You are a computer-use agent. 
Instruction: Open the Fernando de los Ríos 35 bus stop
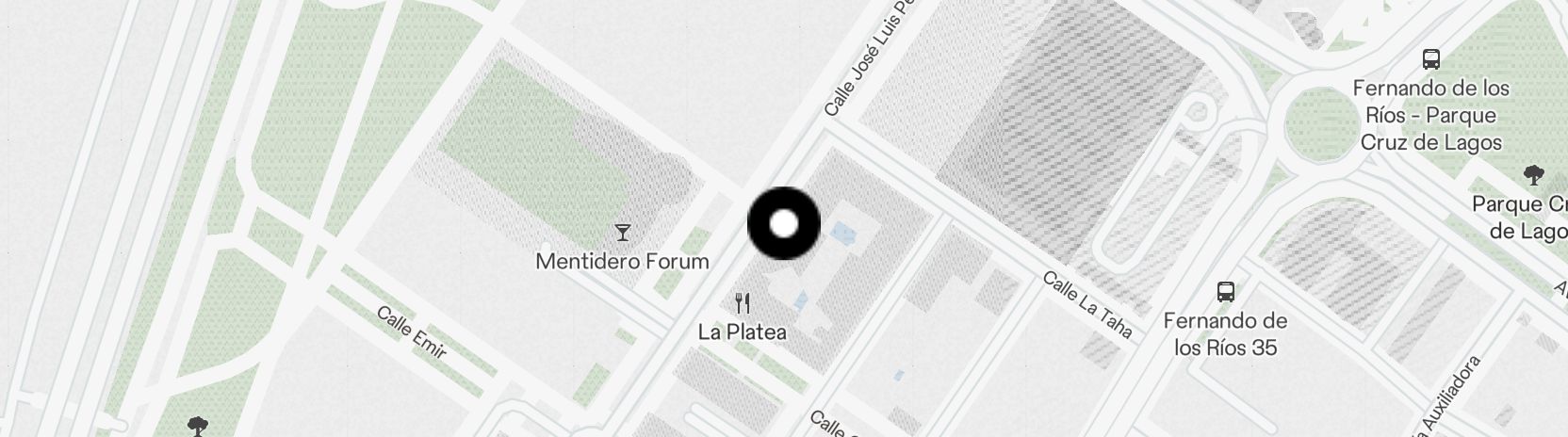click(1225, 292)
